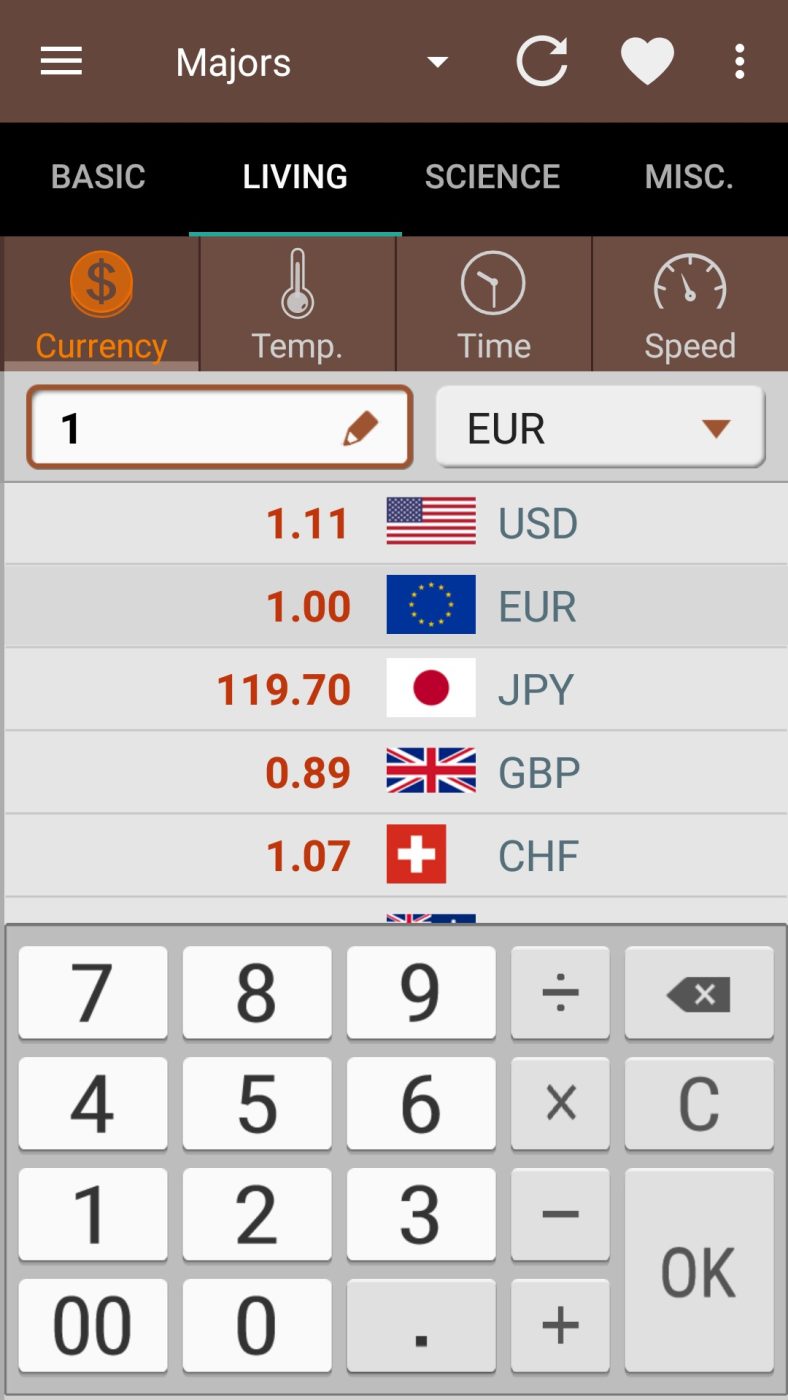Switch to the MISC. tab
This screenshot has width=788, height=1400.
689,176
